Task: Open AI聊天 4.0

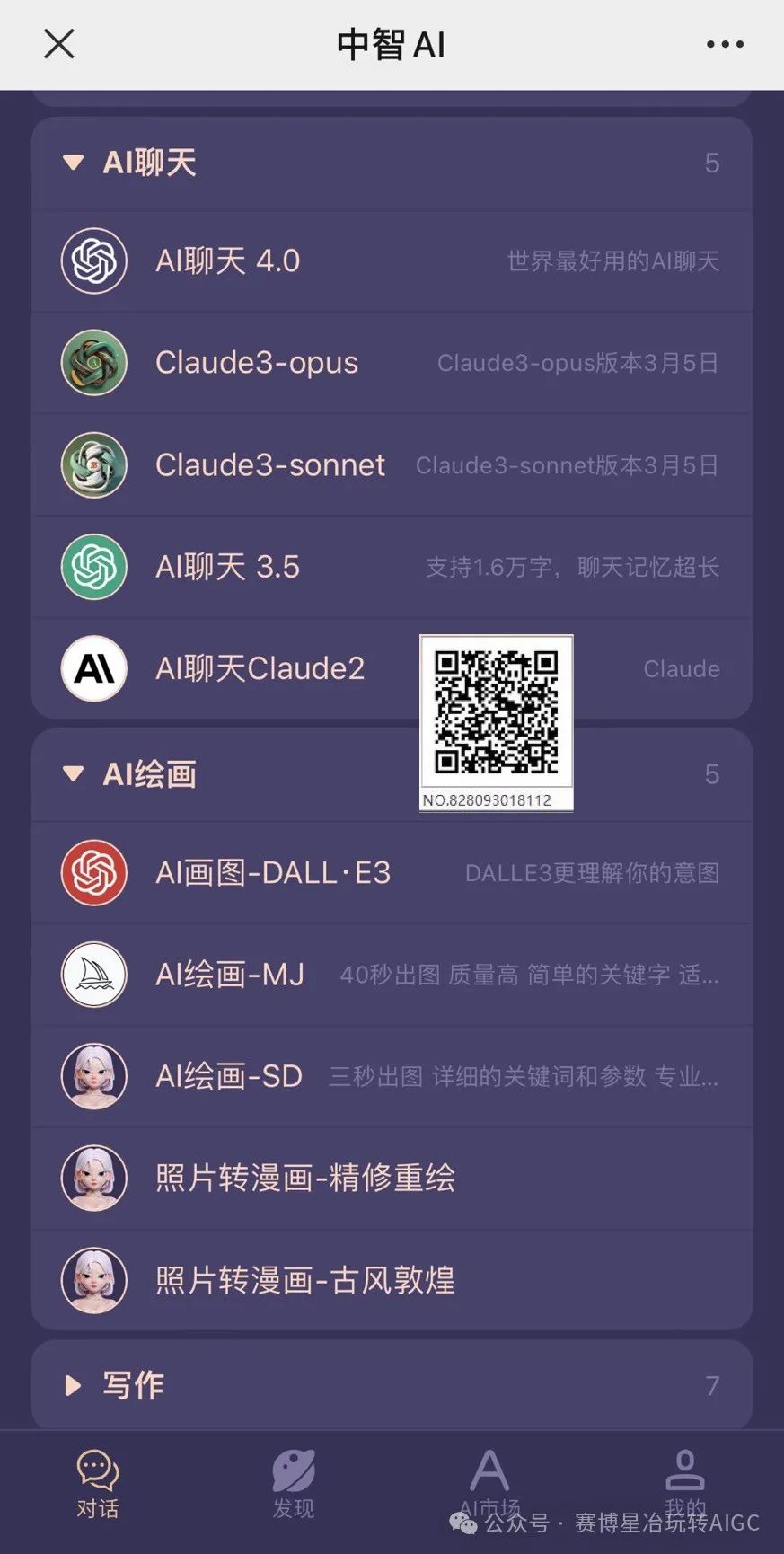Action: 227,261
